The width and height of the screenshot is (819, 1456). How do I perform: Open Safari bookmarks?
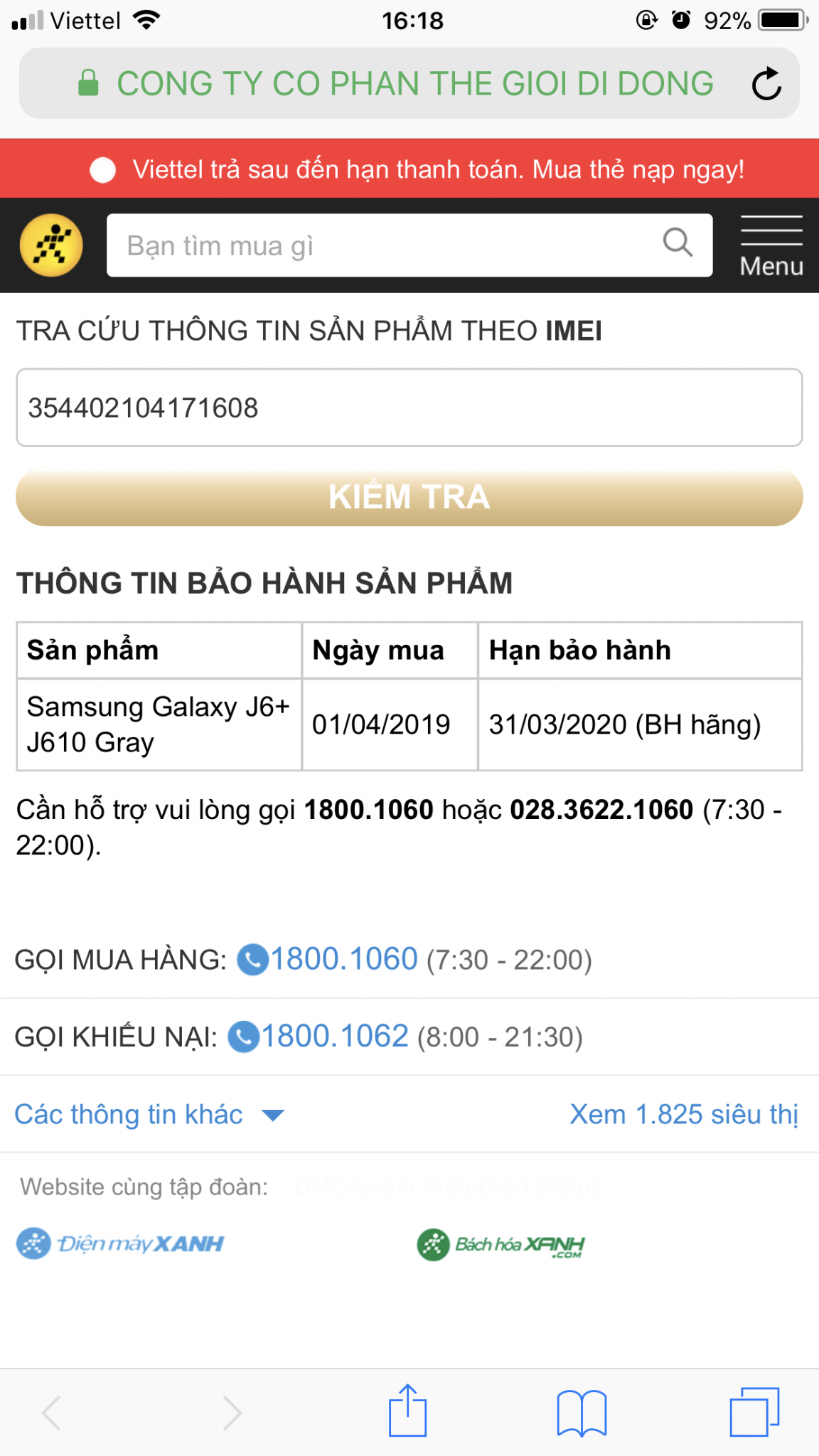(582, 1413)
